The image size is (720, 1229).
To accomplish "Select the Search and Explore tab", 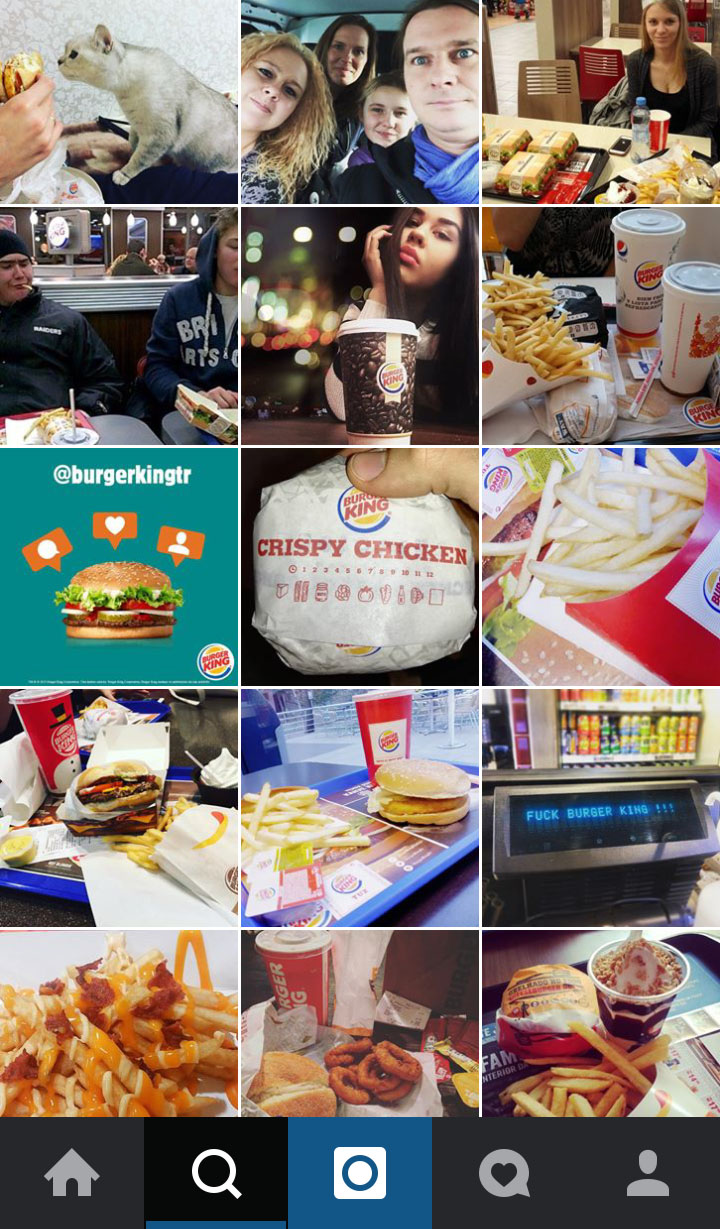I will point(216,1173).
